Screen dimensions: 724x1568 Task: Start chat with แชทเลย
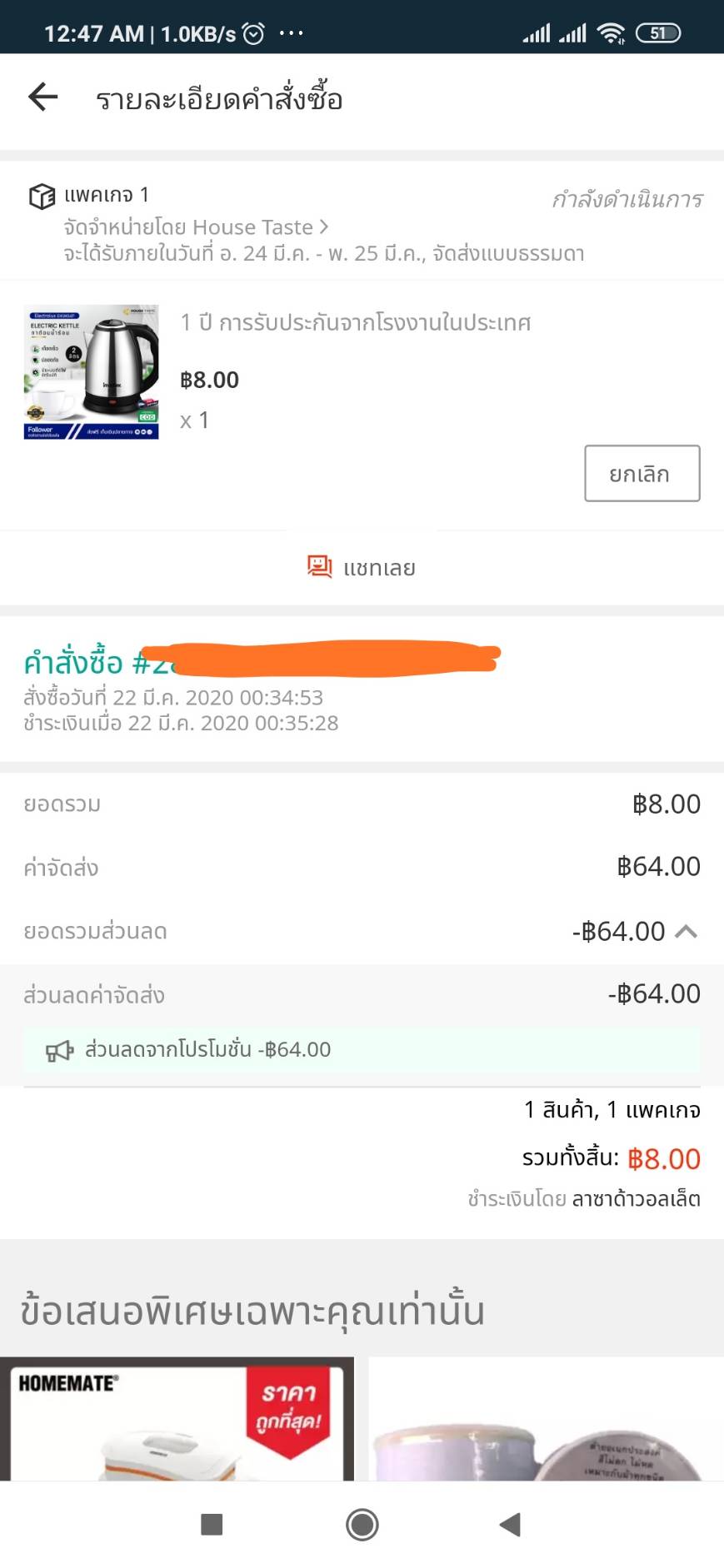362,567
